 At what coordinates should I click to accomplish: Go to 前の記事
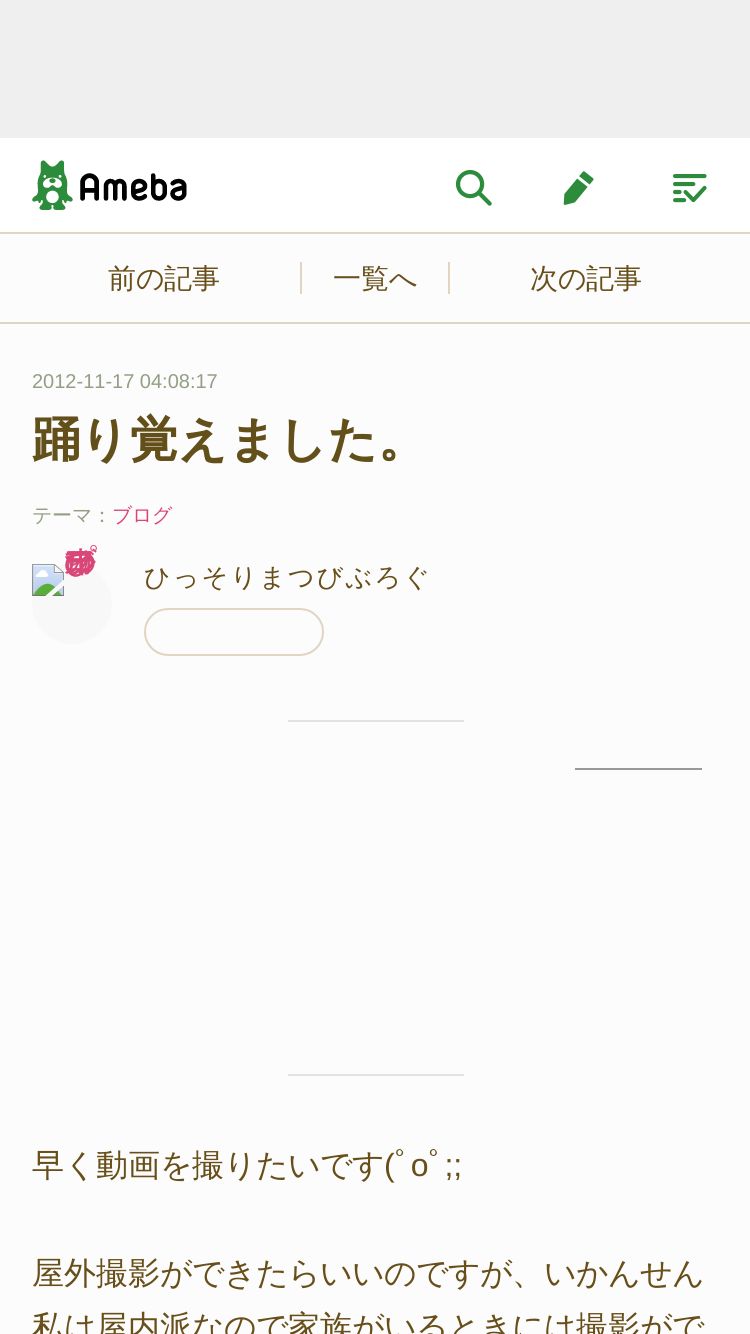pyautogui.click(x=163, y=279)
